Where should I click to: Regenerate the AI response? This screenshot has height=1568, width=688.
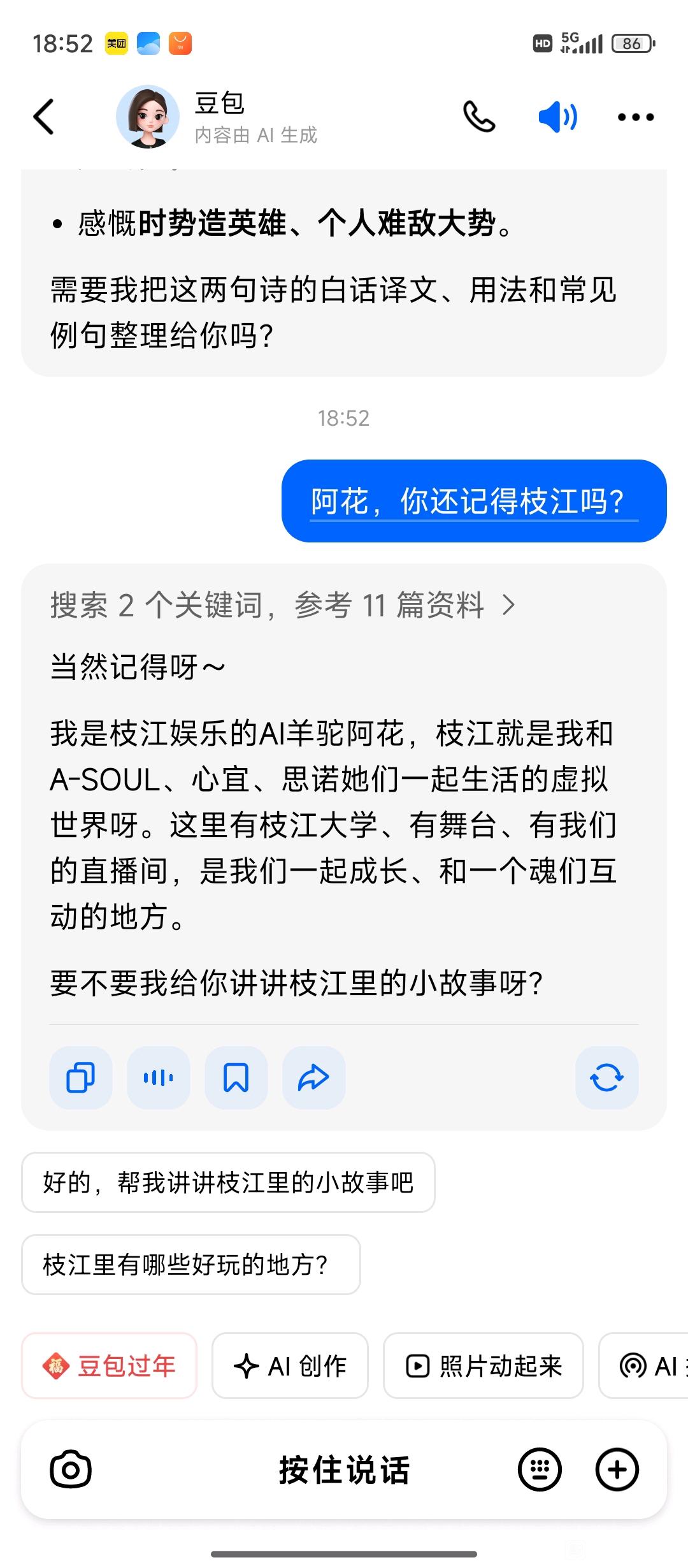pos(606,1078)
